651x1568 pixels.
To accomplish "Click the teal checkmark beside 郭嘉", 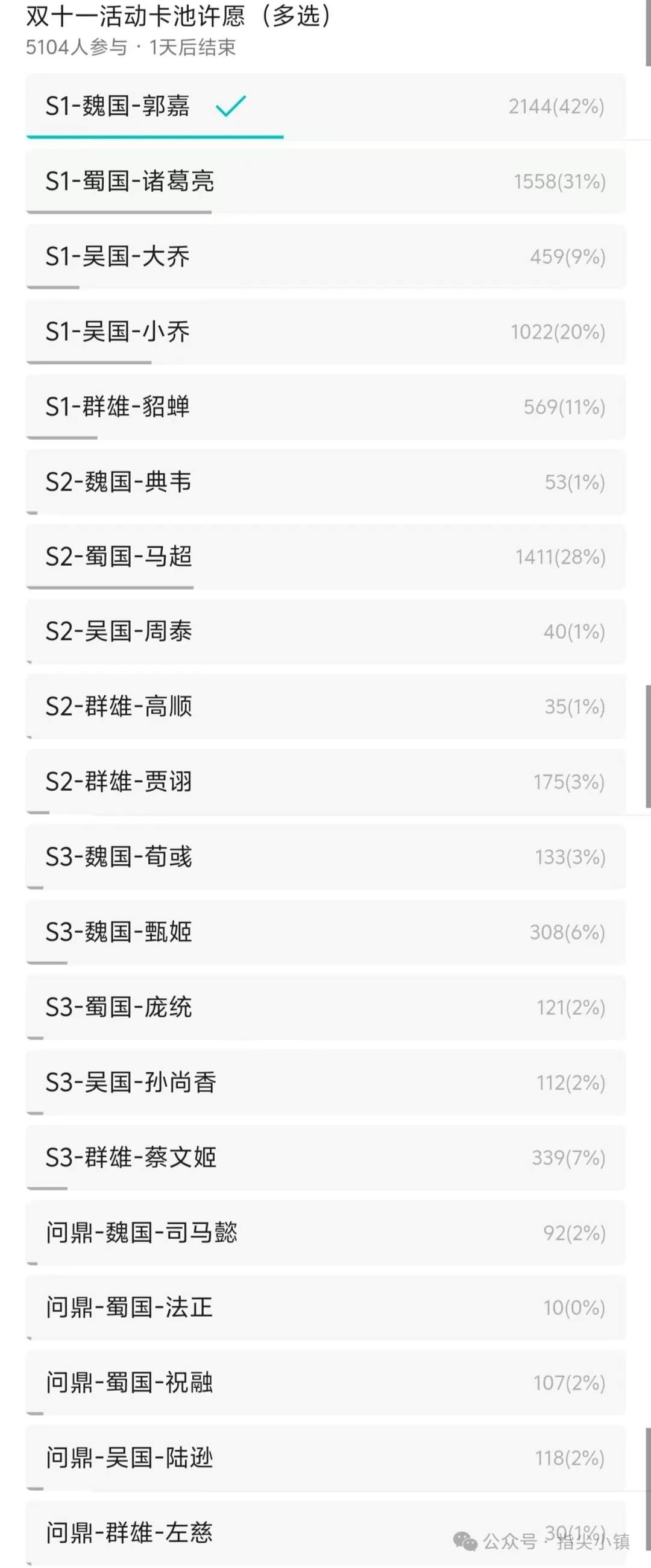I will [x=230, y=105].
